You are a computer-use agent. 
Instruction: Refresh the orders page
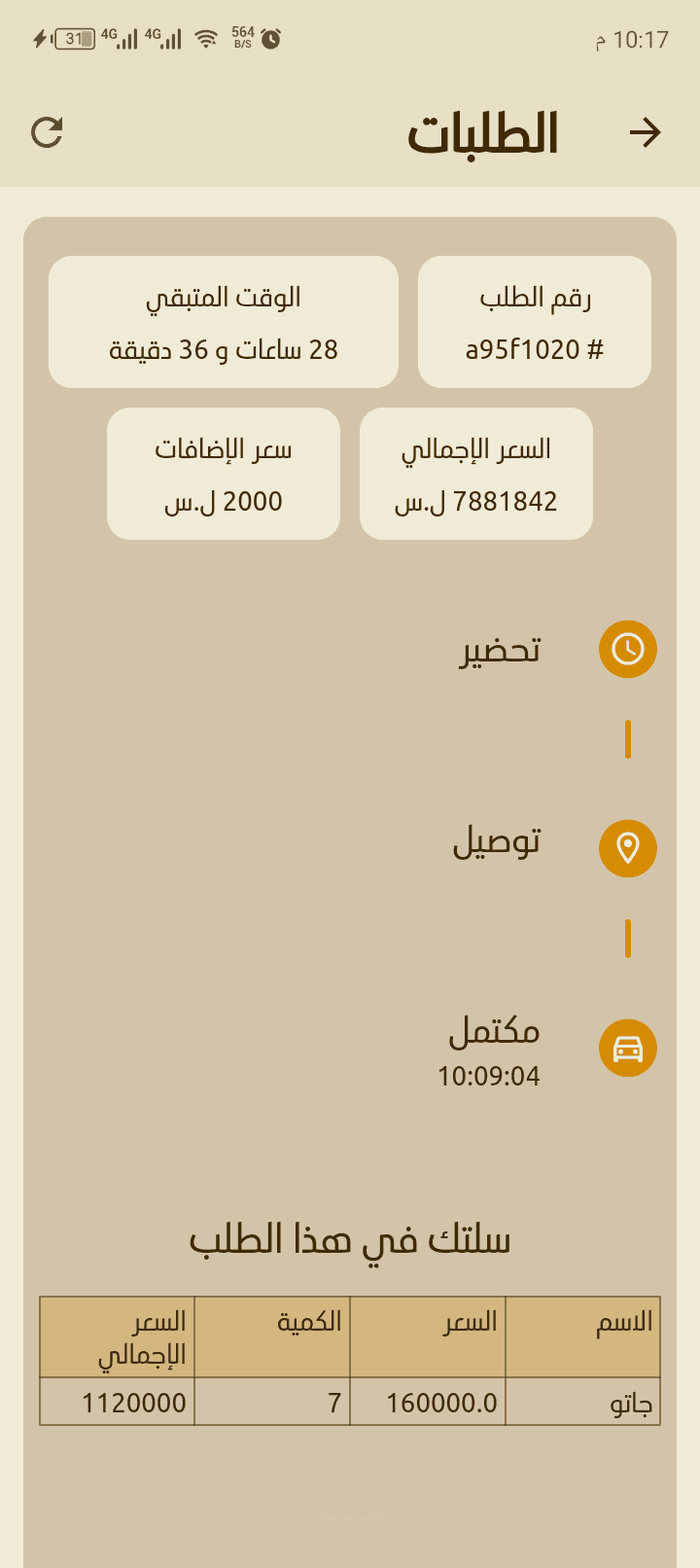coord(47,132)
